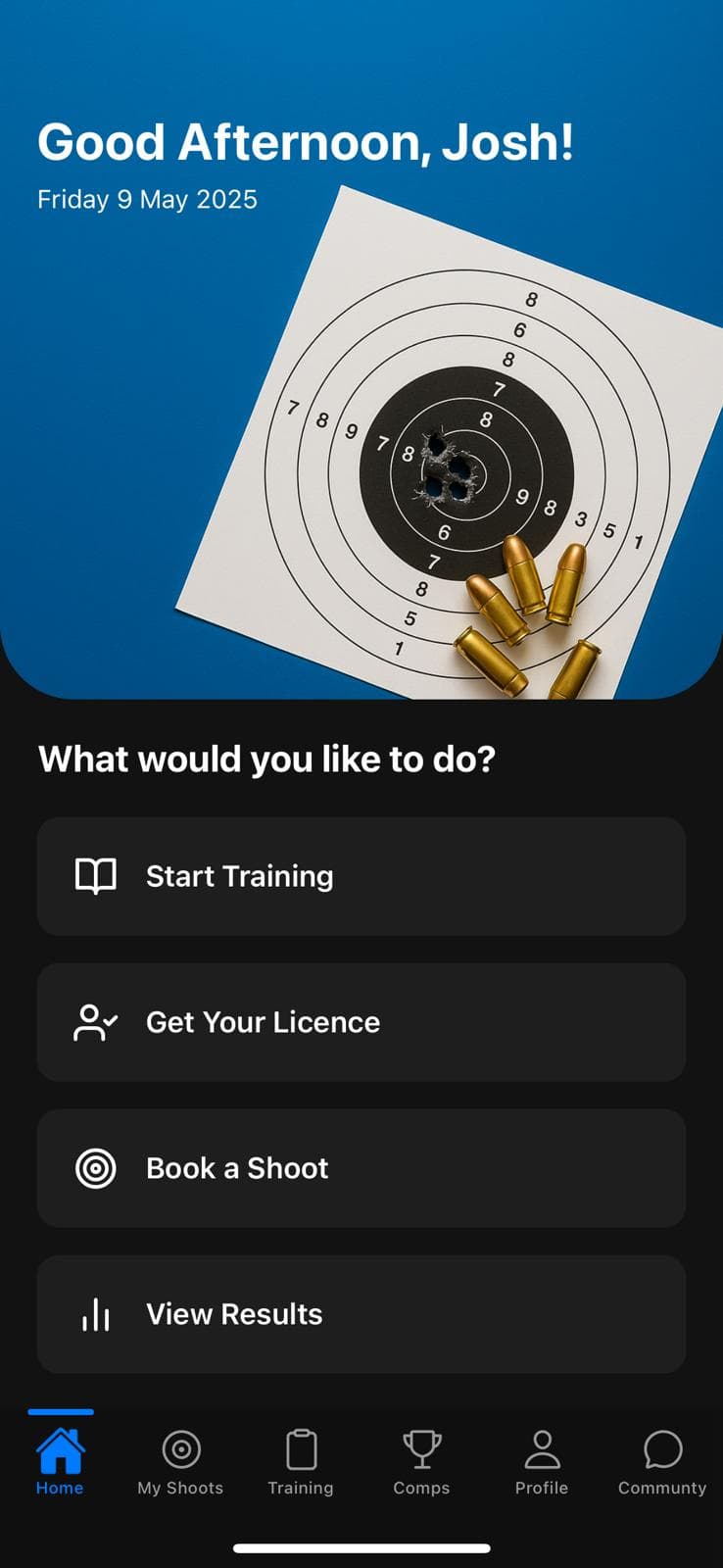Screen dimensions: 723x1568
Task: Open Get Your Licence
Action: pos(361,1022)
